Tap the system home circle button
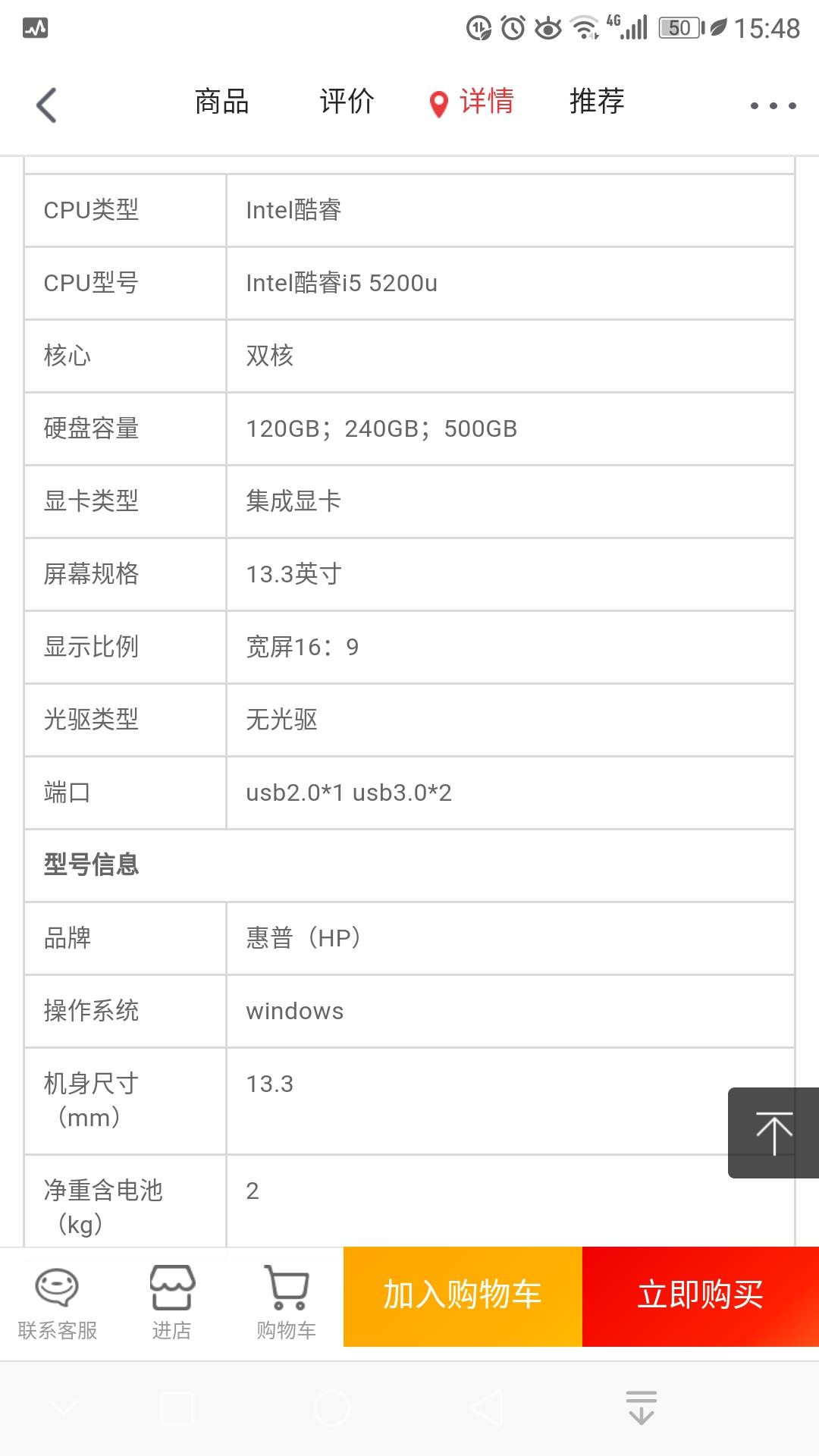This screenshot has width=819, height=1456. point(331,1409)
